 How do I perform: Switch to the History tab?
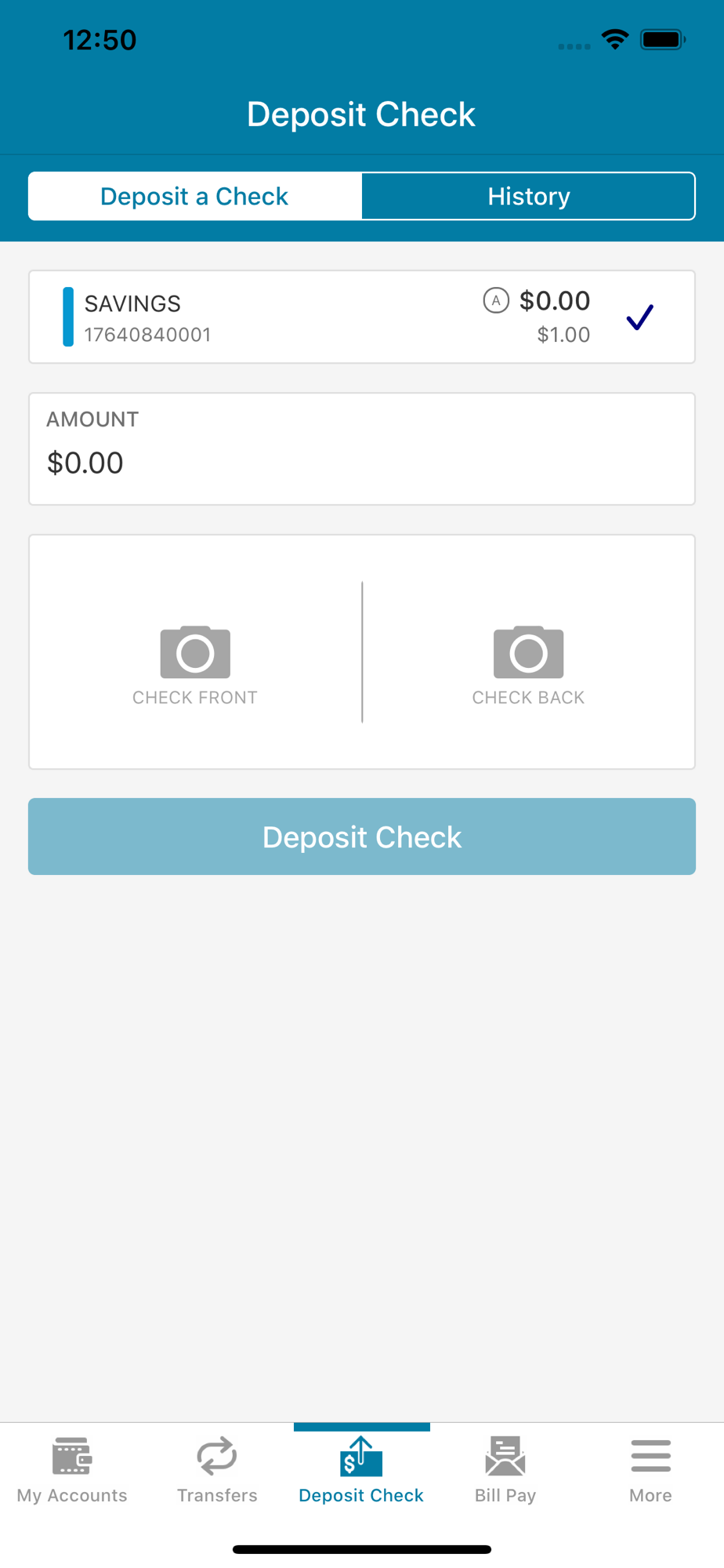(528, 196)
